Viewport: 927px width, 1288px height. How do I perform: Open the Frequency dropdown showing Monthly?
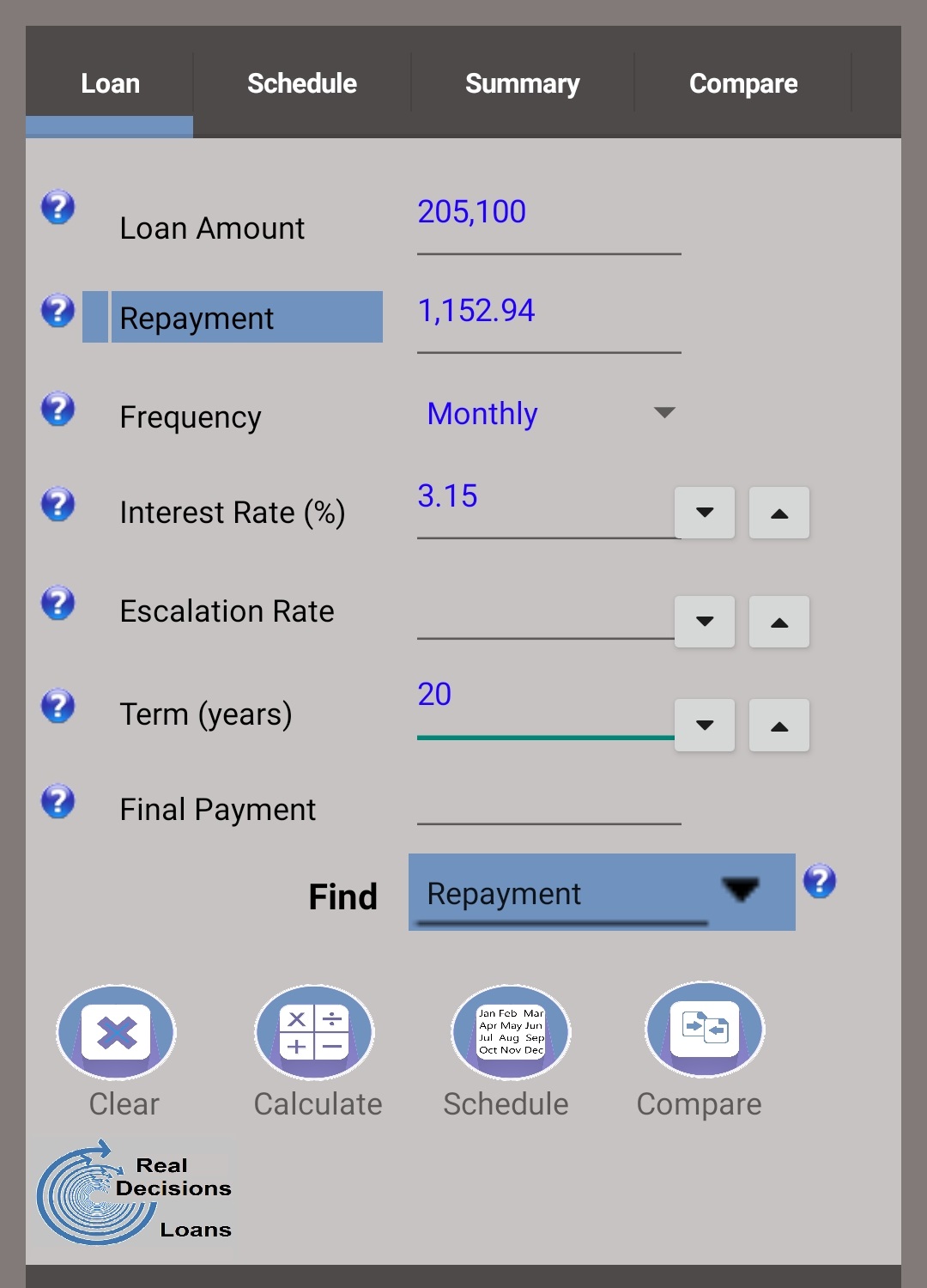click(549, 414)
